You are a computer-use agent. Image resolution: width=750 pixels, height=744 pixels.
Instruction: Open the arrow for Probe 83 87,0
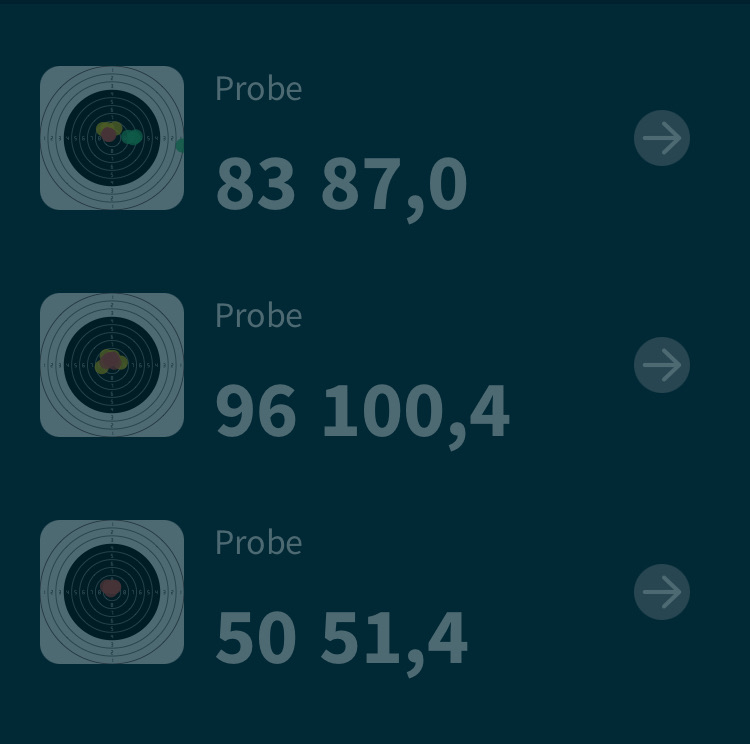pos(662,138)
